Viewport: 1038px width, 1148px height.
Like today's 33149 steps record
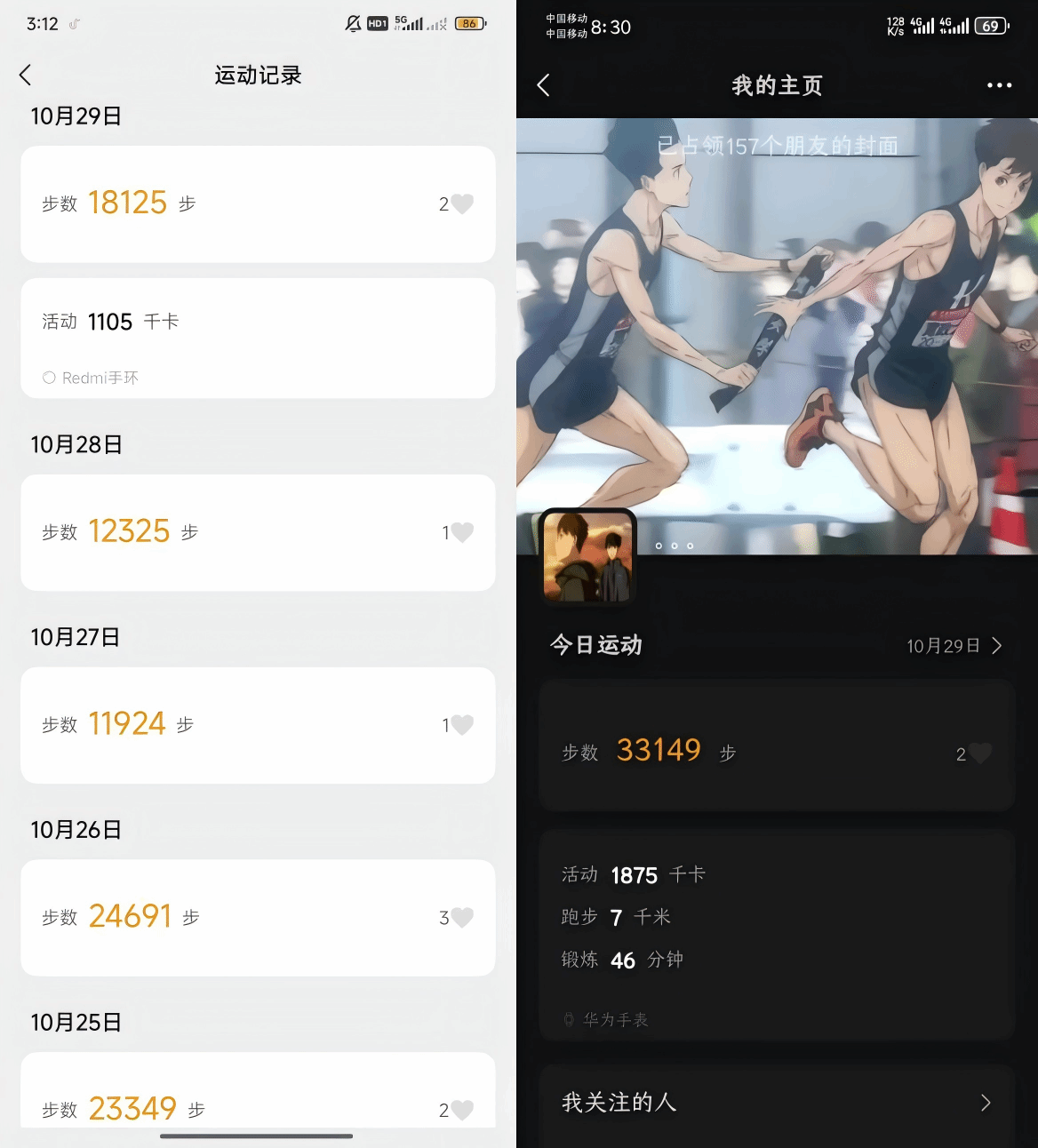tap(980, 753)
